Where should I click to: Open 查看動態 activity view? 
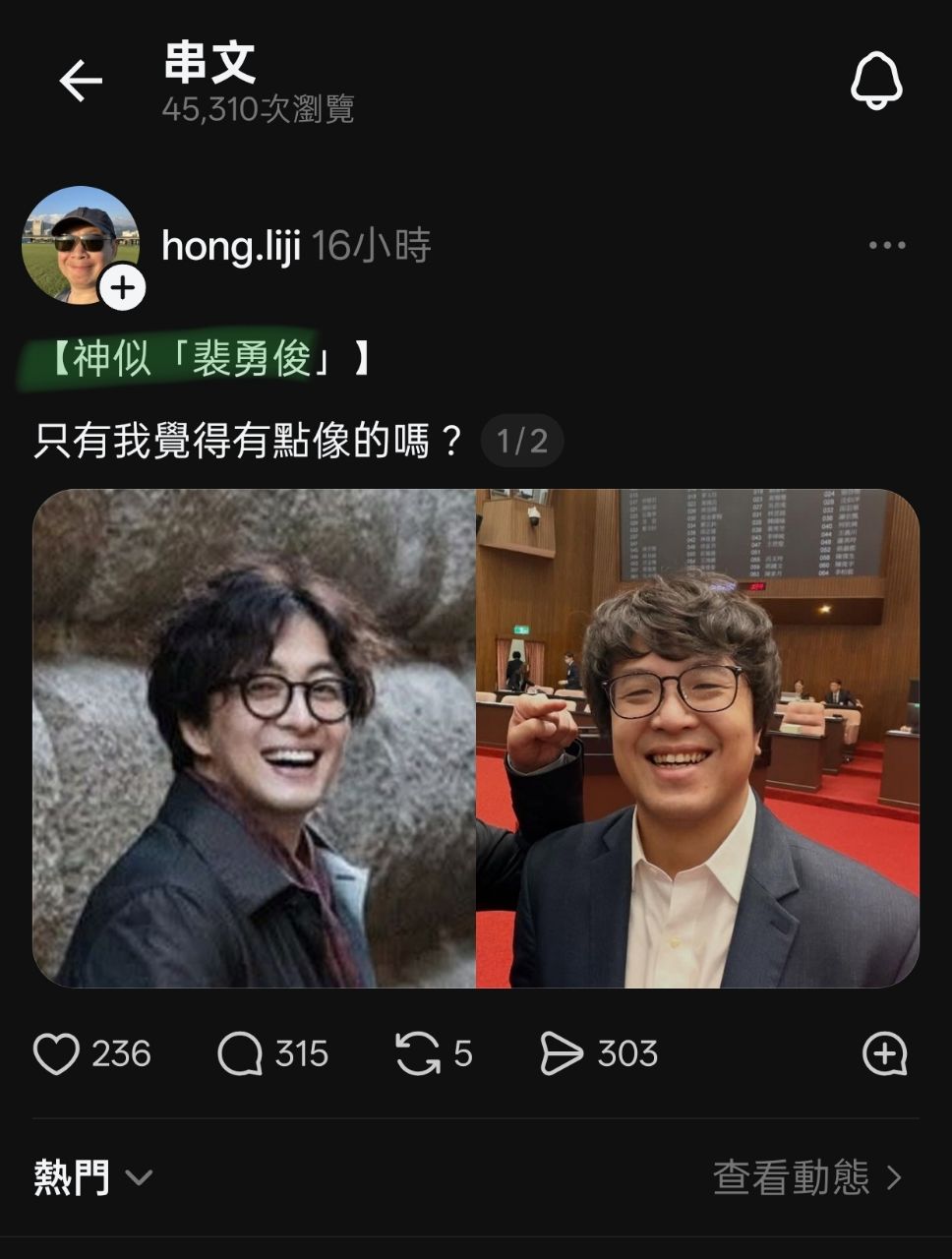pos(806,1177)
